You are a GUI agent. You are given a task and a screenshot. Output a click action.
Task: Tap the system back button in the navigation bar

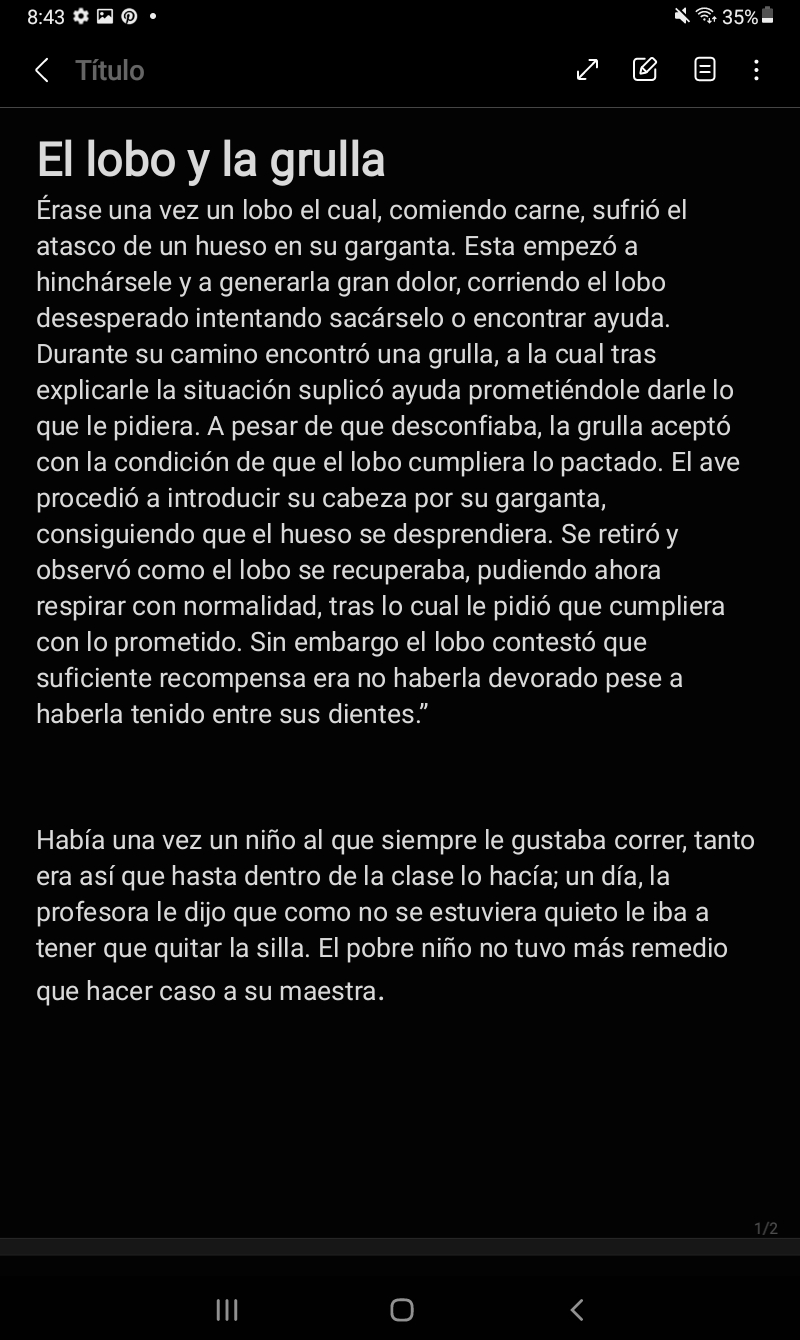click(x=576, y=1310)
